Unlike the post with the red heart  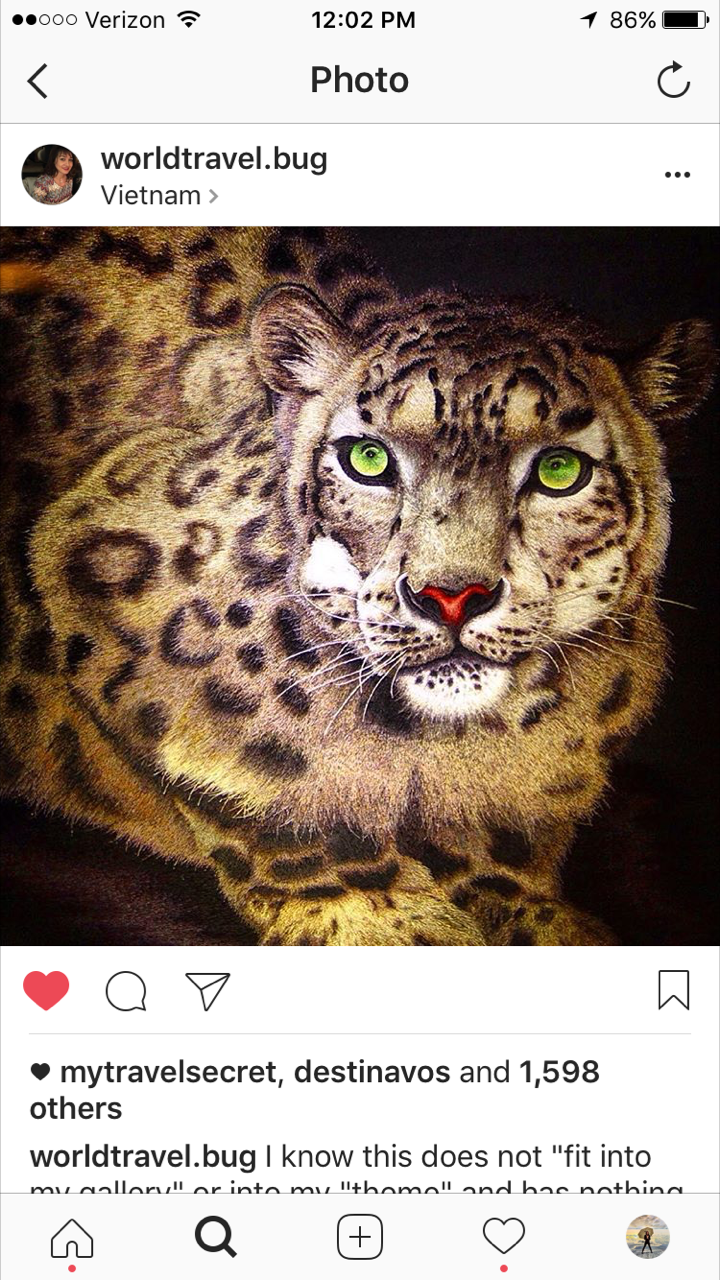point(46,990)
